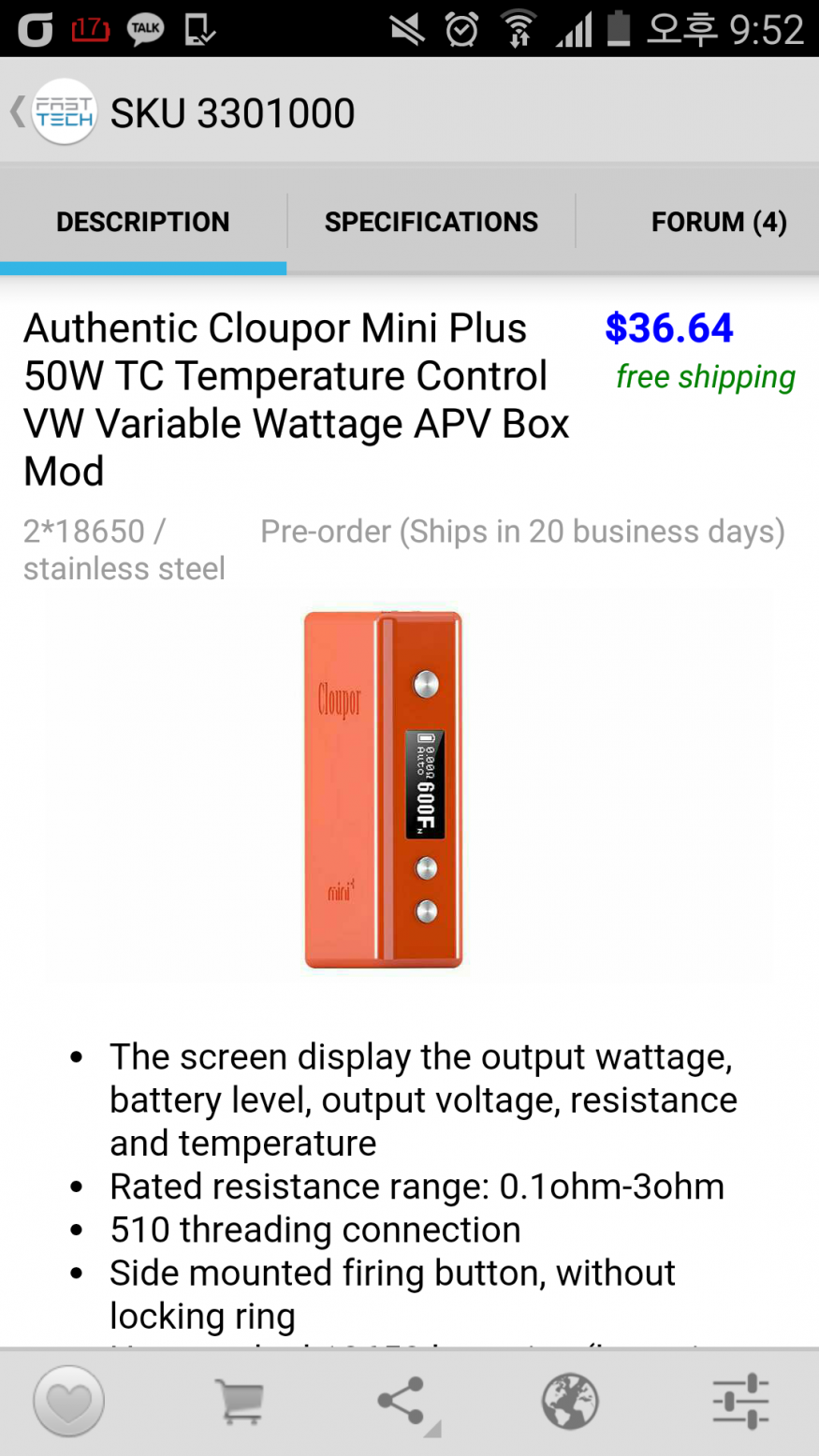Add this product to favorites with the heart
The image size is (819, 1456).
(68, 1402)
